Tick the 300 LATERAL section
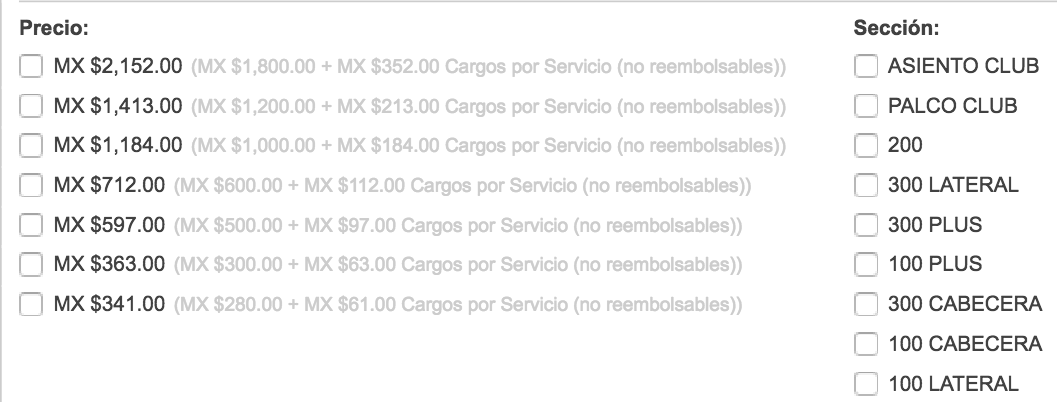Image resolution: width=1057 pixels, height=402 pixels. click(866, 185)
